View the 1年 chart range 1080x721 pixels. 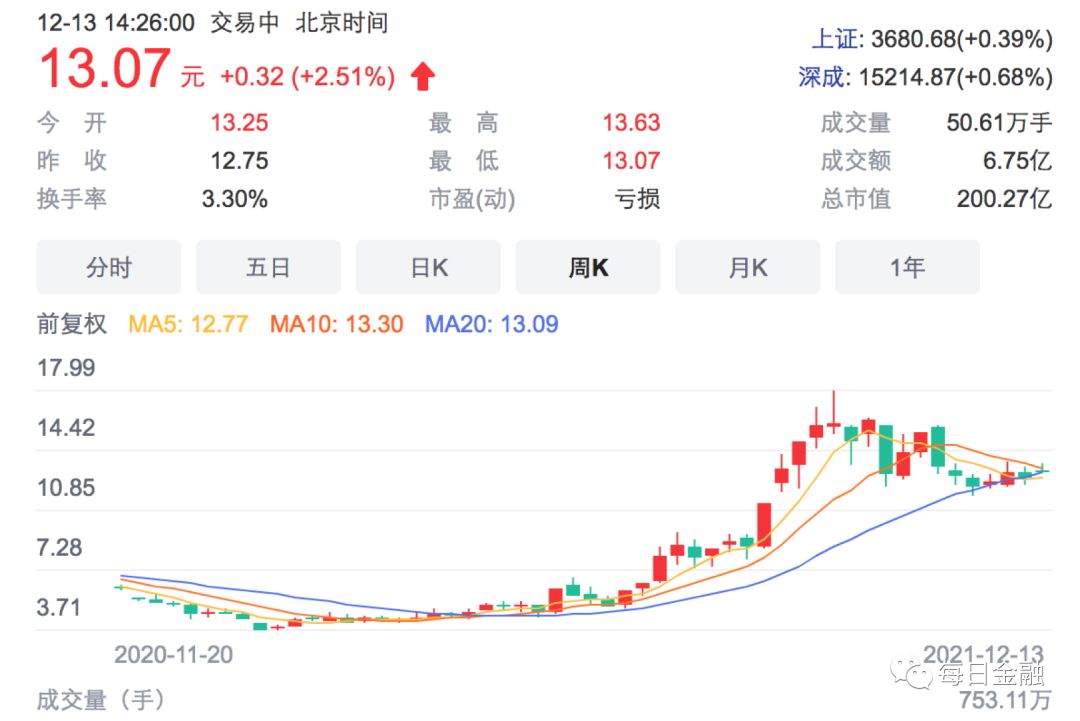pyautogui.click(x=907, y=267)
